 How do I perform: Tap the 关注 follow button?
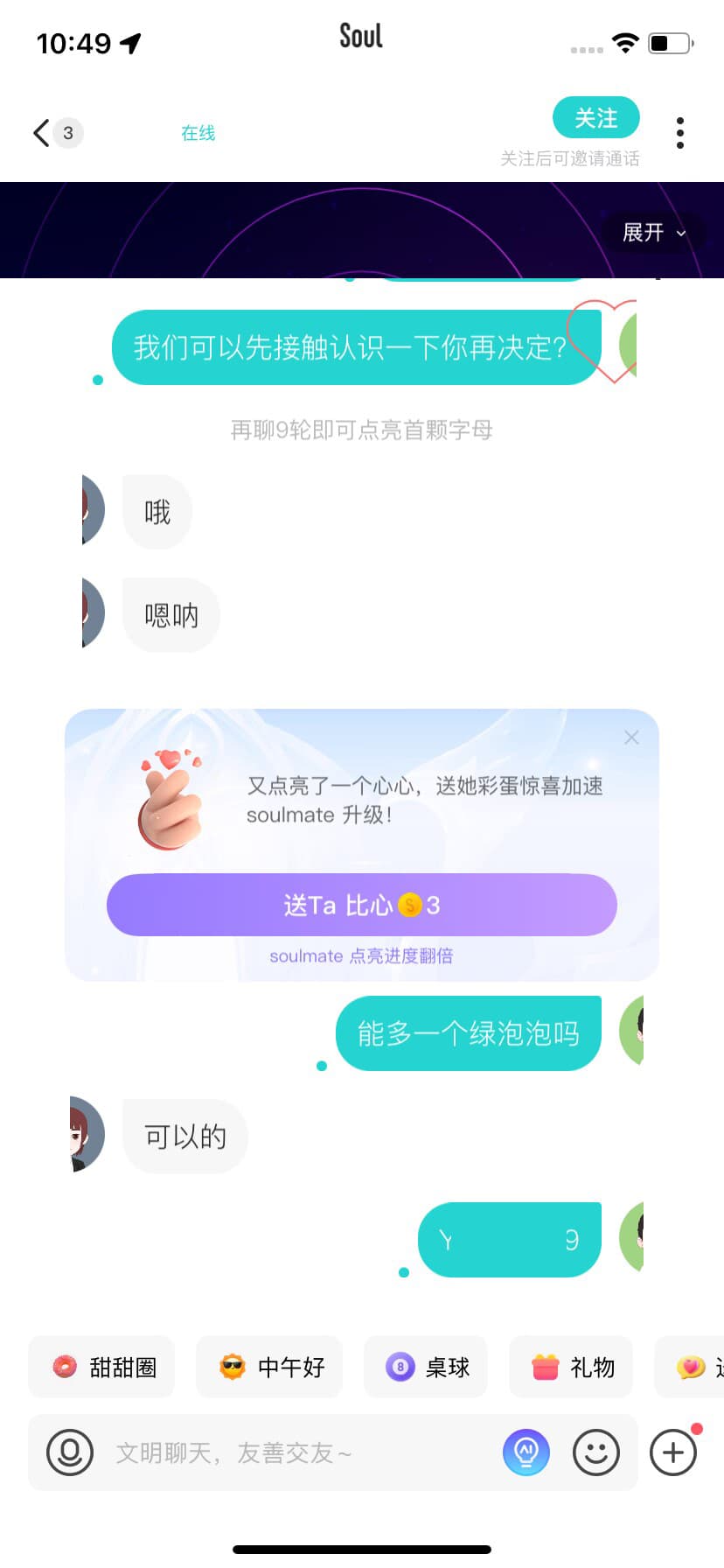[596, 117]
